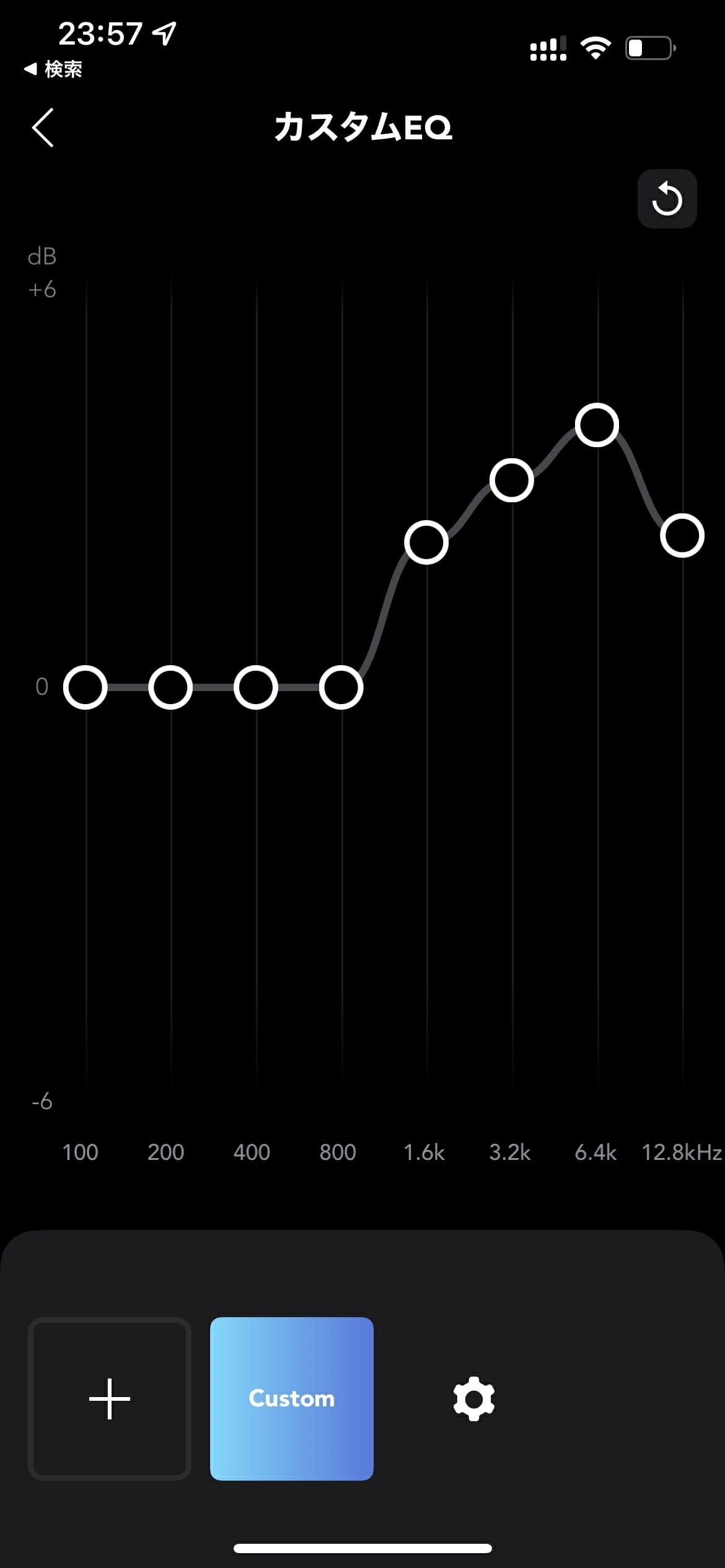The width and height of the screenshot is (725, 1568).
Task: Reset the equalizer curve
Action: tap(667, 199)
